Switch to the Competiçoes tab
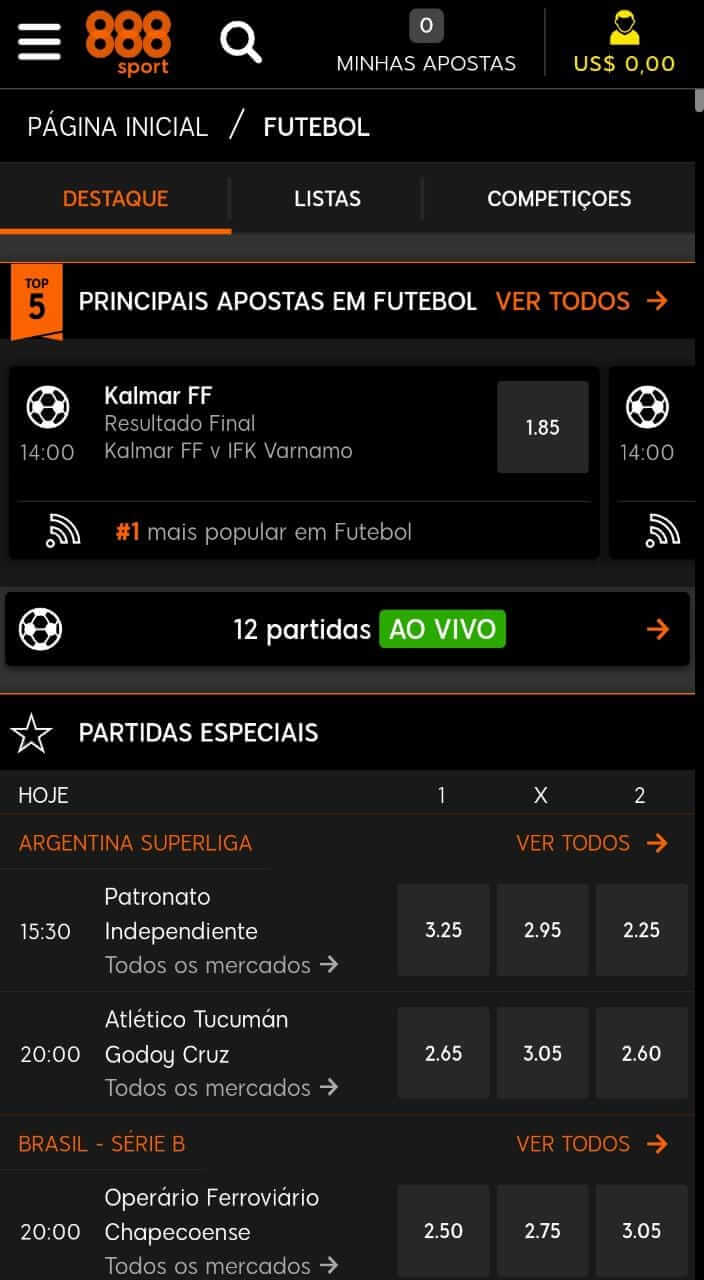Viewport: 704px width, 1280px height. pos(559,198)
